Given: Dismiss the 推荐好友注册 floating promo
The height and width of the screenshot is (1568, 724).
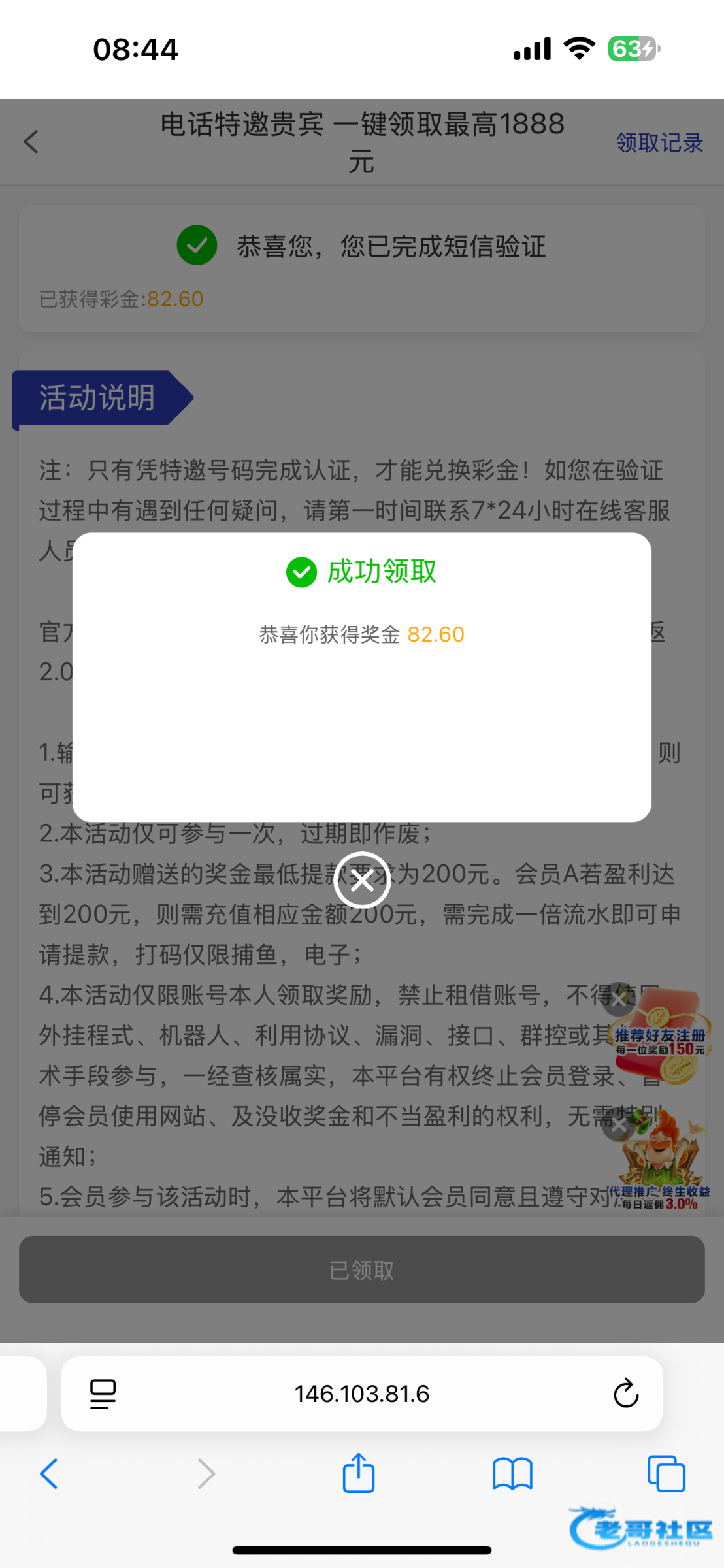Looking at the screenshot, I should (x=618, y=998).
